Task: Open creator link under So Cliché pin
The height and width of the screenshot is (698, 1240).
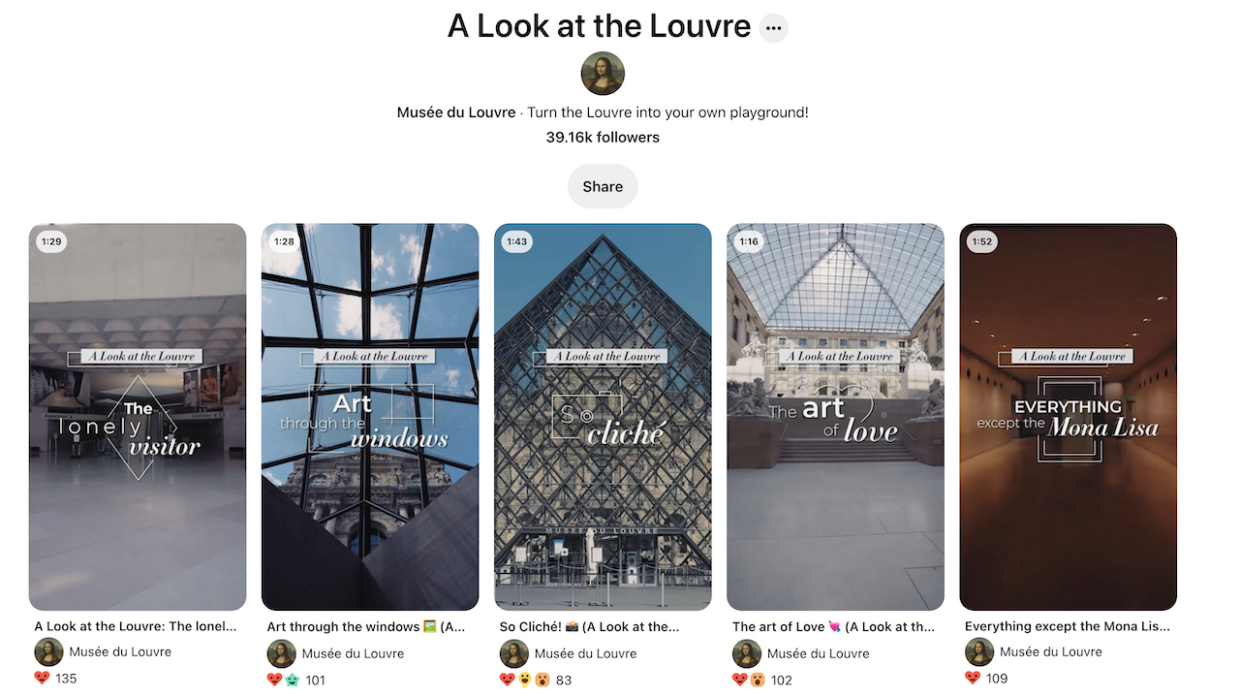Action: 585,653
